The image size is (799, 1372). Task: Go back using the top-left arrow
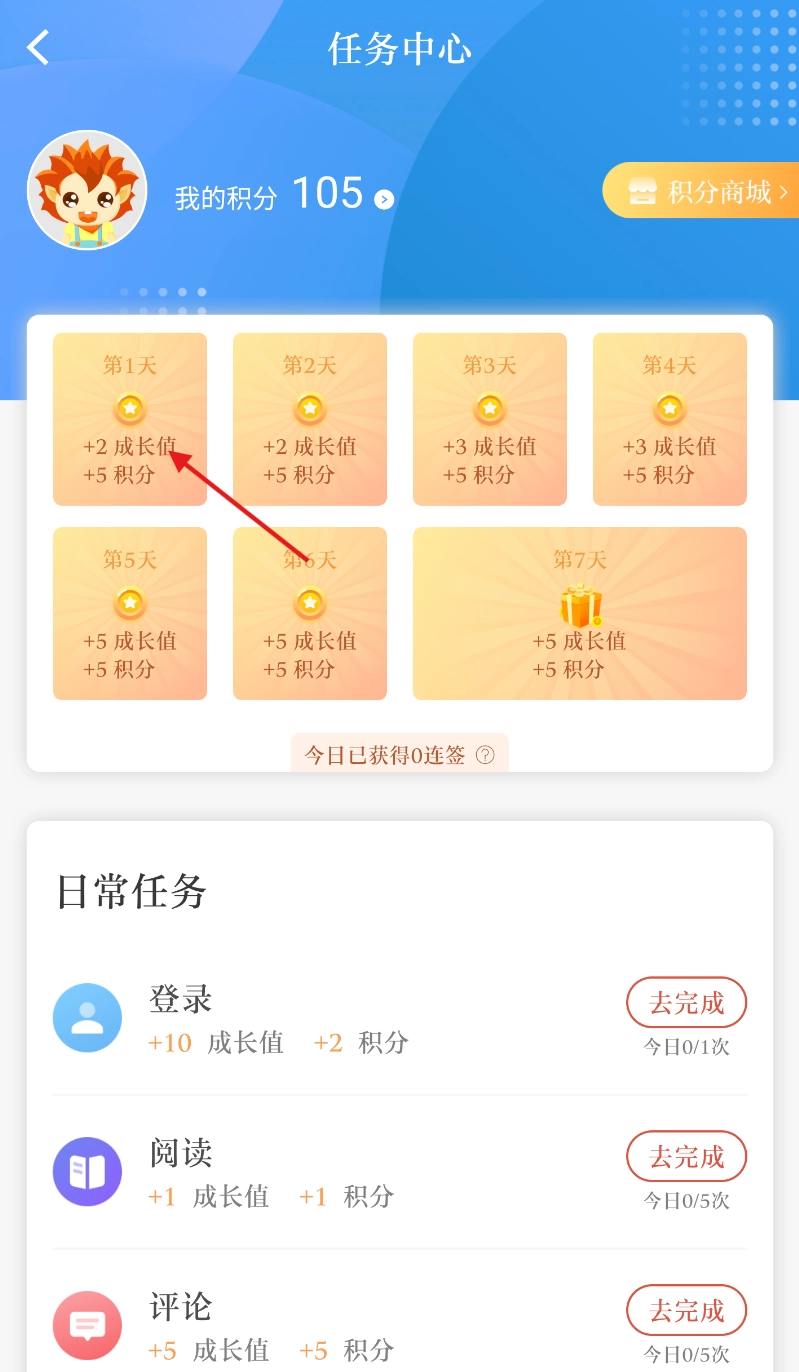38,47
